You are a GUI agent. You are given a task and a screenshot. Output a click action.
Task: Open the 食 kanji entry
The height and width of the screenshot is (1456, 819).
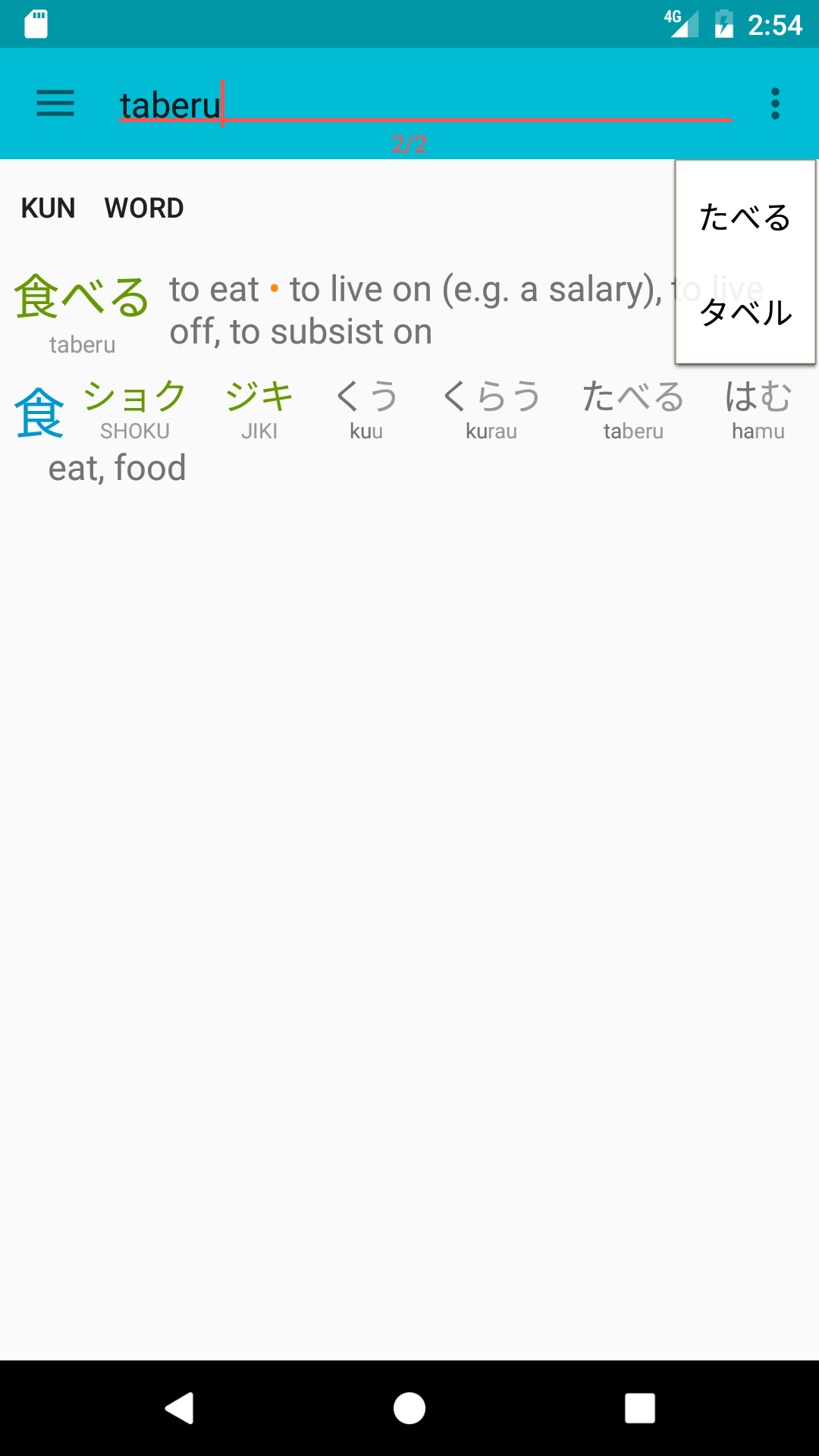pos(38,413)
